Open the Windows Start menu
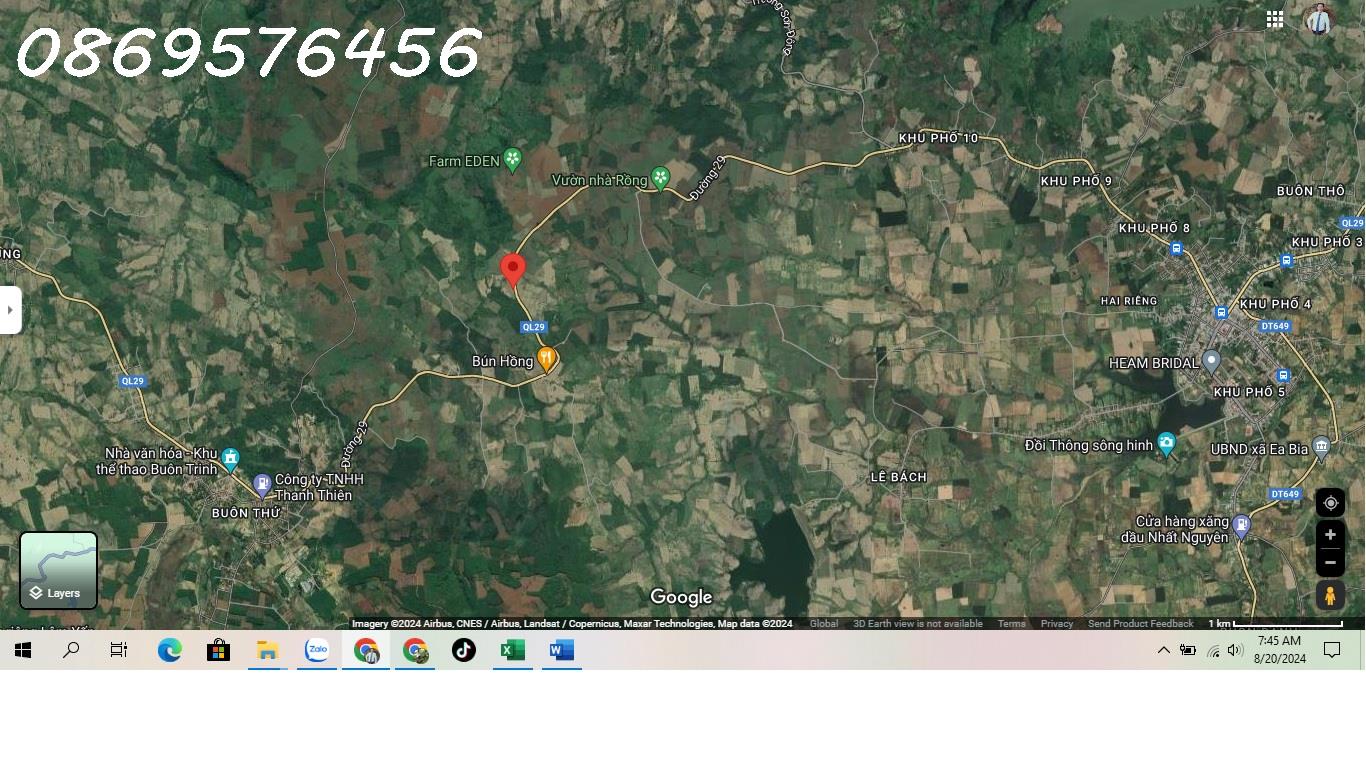The image size is (1366, 768). 23,651
